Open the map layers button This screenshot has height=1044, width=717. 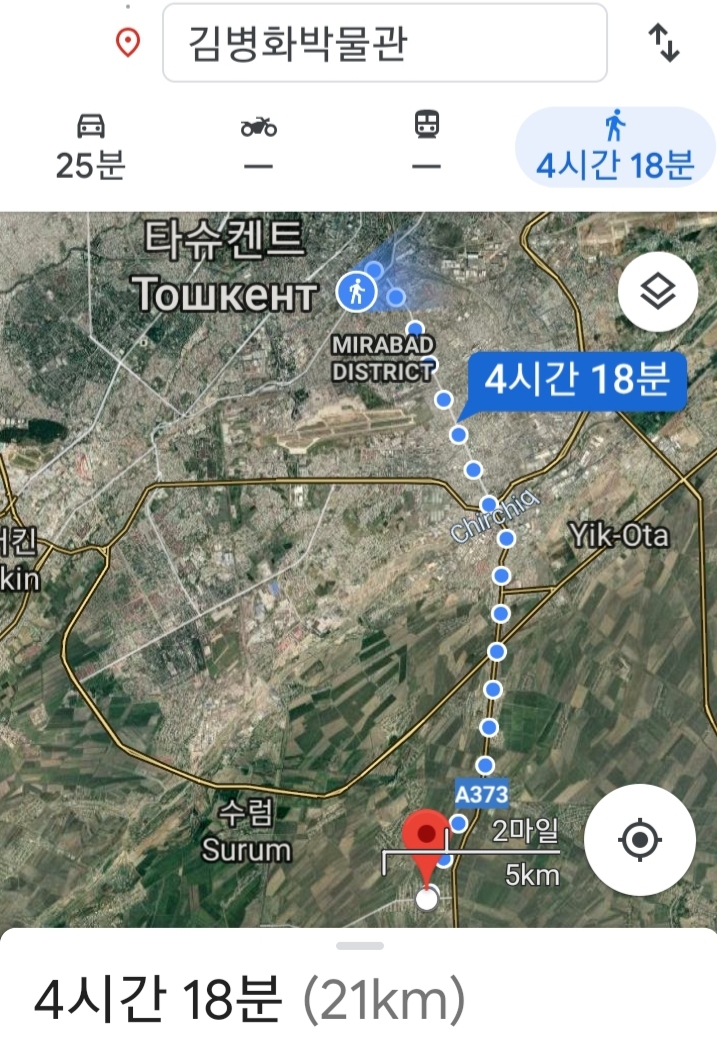pos(658,292)
